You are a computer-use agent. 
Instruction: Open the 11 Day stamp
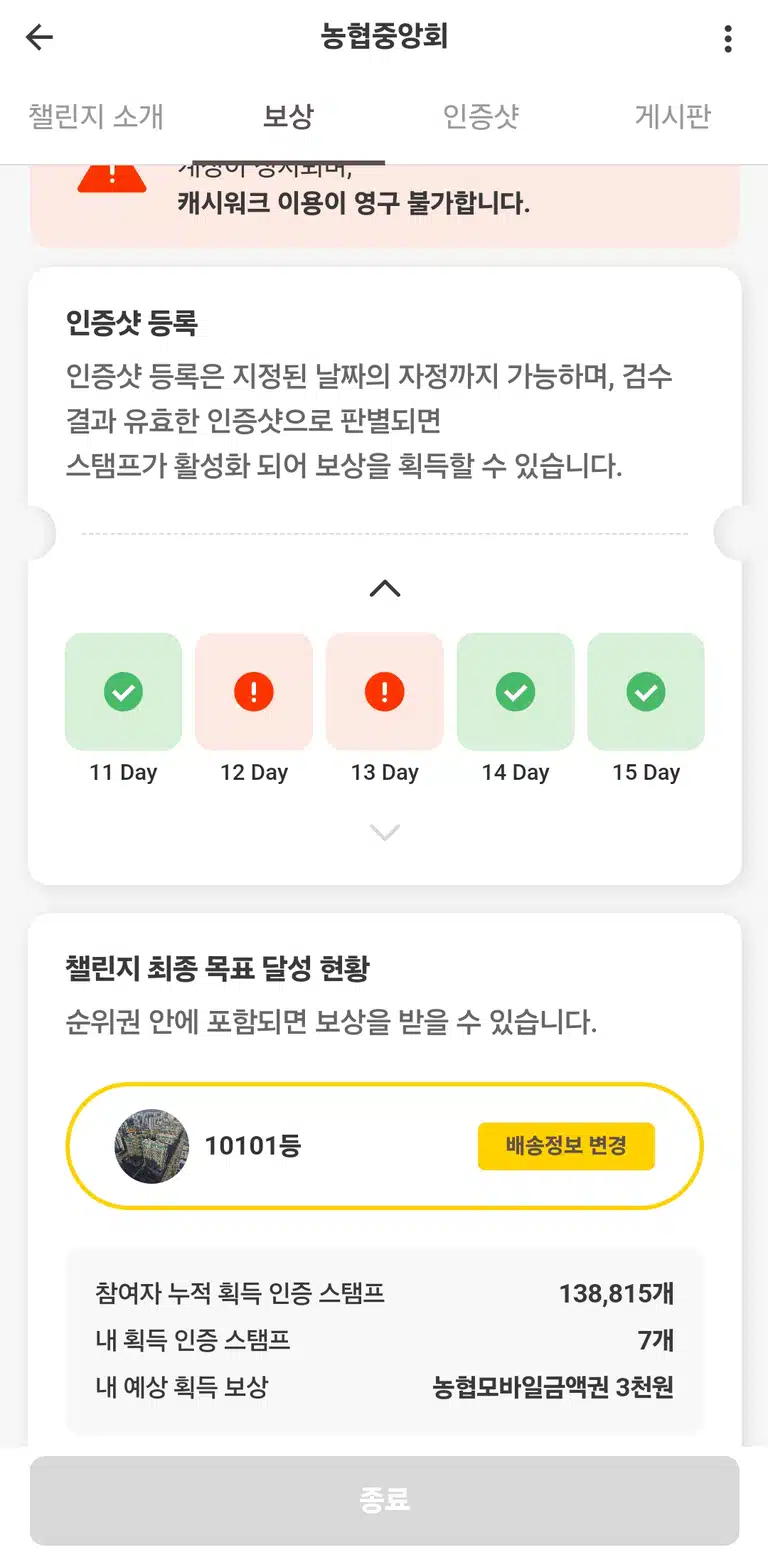tap(123, 691)
